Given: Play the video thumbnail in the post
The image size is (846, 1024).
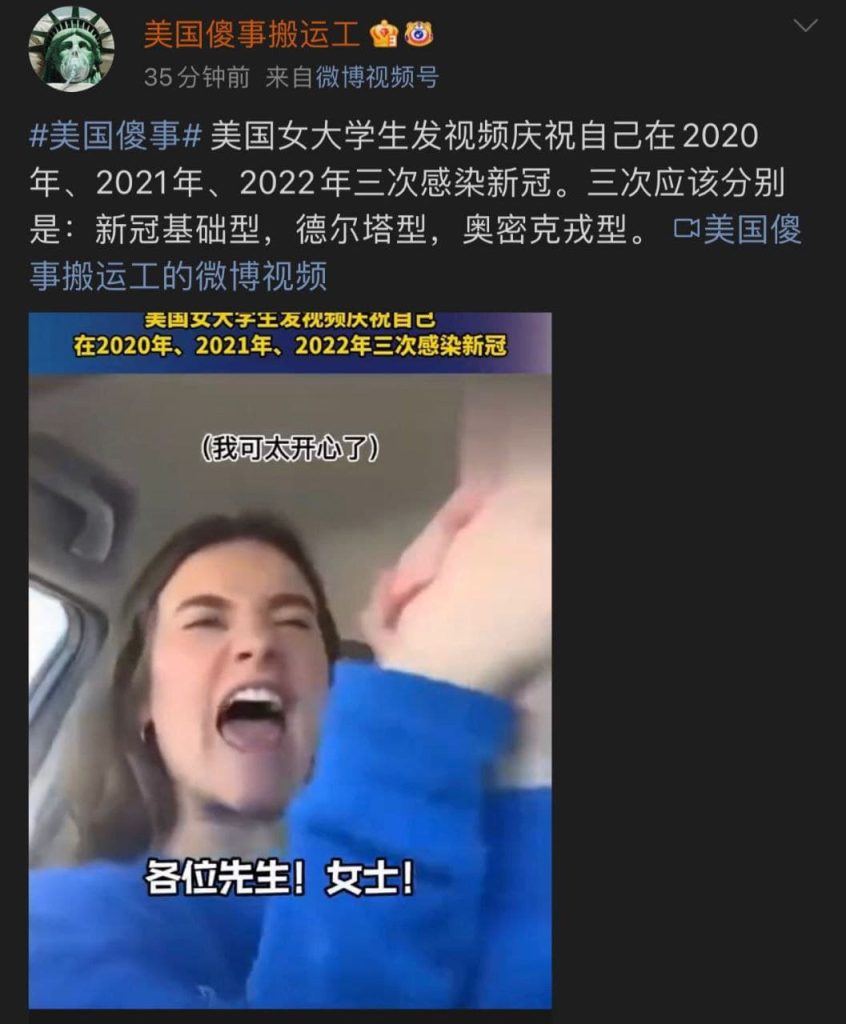Looking at the screenshot, I should pos(290,660).
